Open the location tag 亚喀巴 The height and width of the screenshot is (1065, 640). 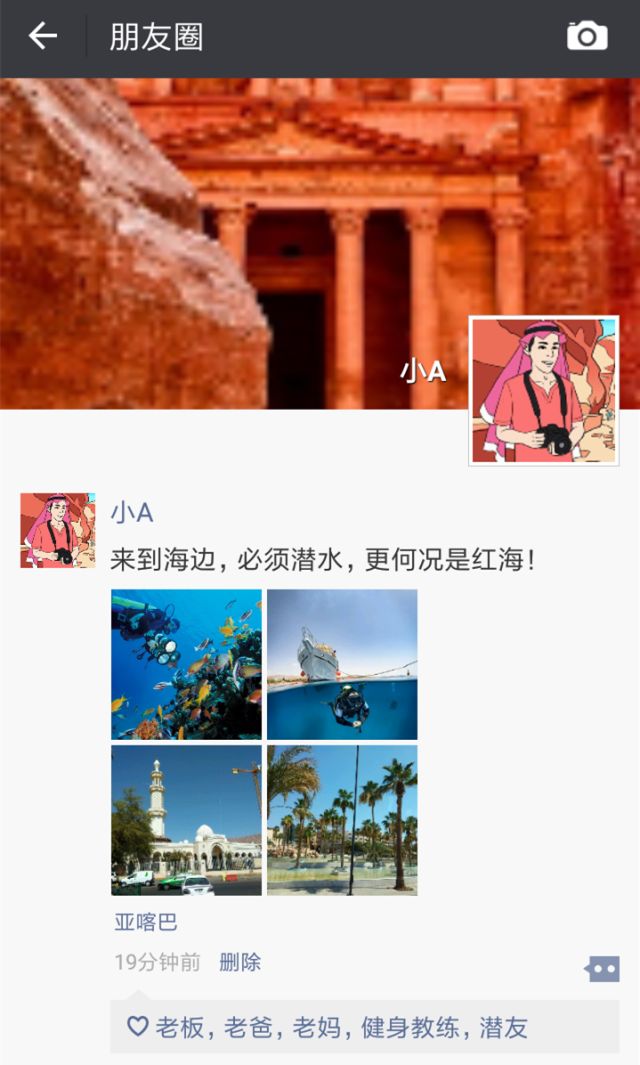pyautogui.click(x=146, y=922)
